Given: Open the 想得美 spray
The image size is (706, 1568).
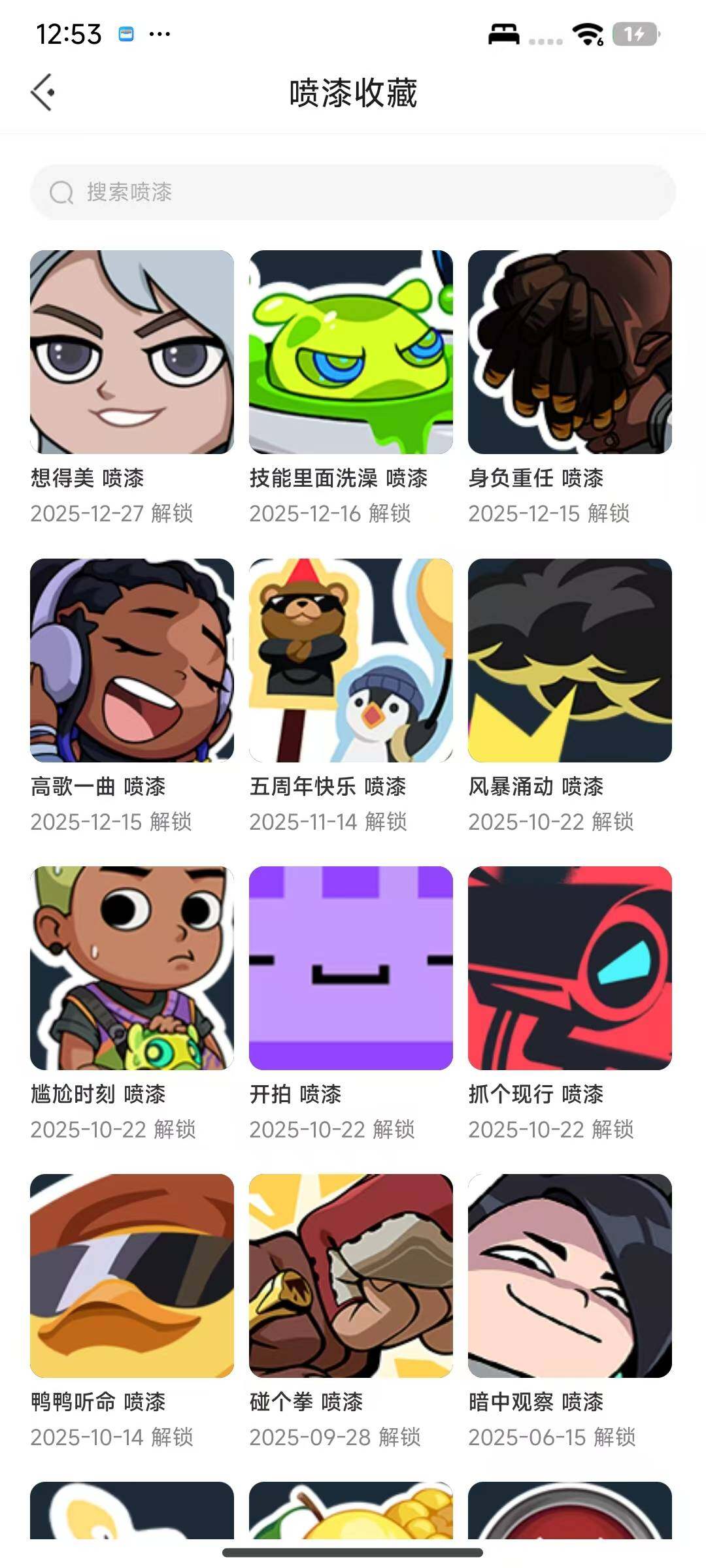Looking at the screenshot, I should (132, 352).
